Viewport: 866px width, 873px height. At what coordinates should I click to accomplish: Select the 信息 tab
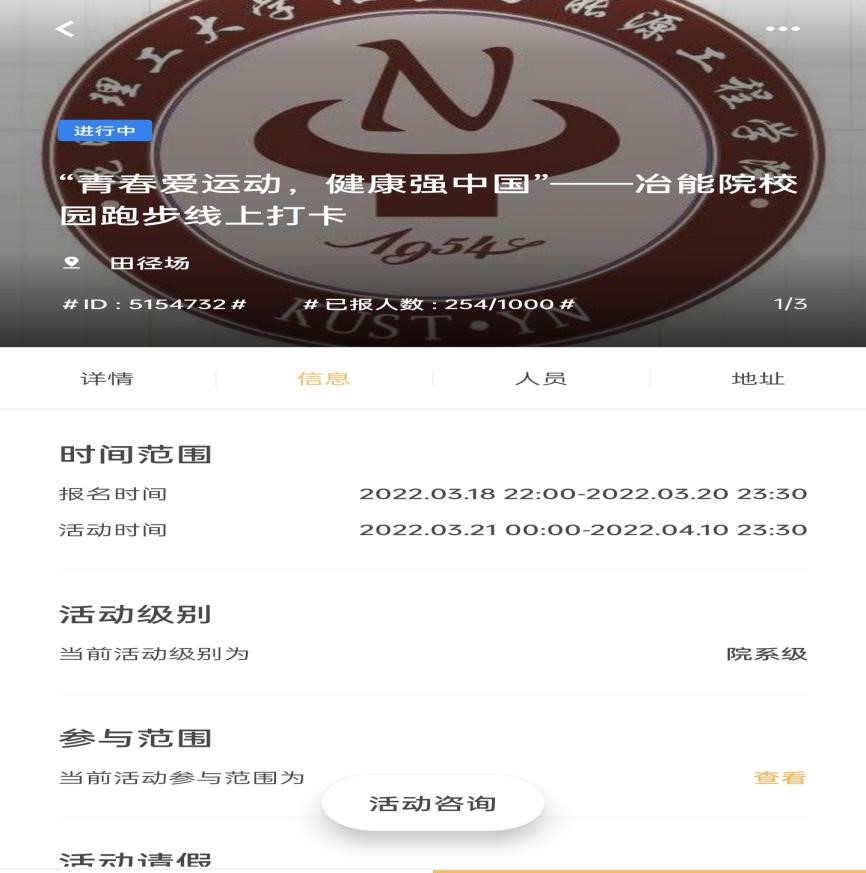tap(324, 378)
